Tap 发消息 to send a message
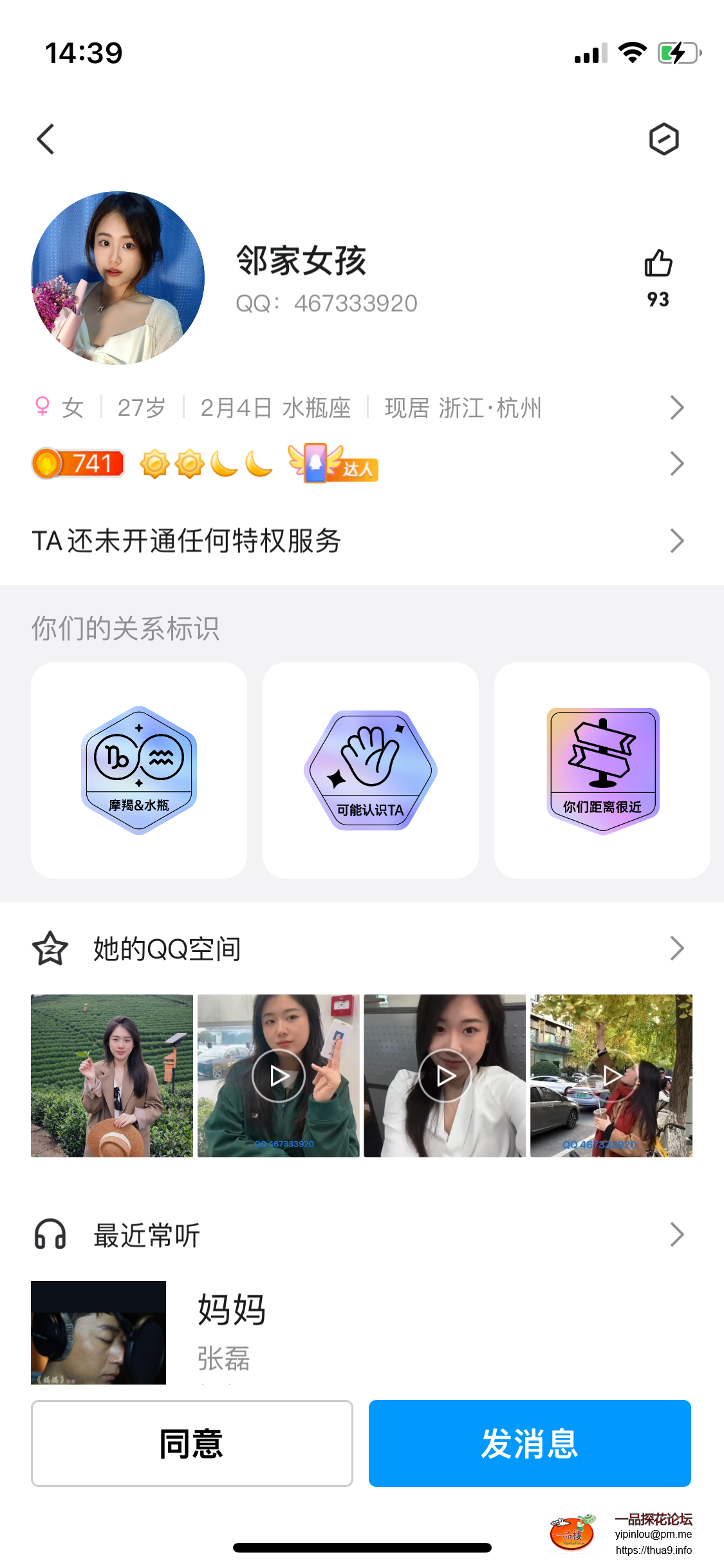Image resolution: width=724 pixels, height=1568 pixels. 530,1443
